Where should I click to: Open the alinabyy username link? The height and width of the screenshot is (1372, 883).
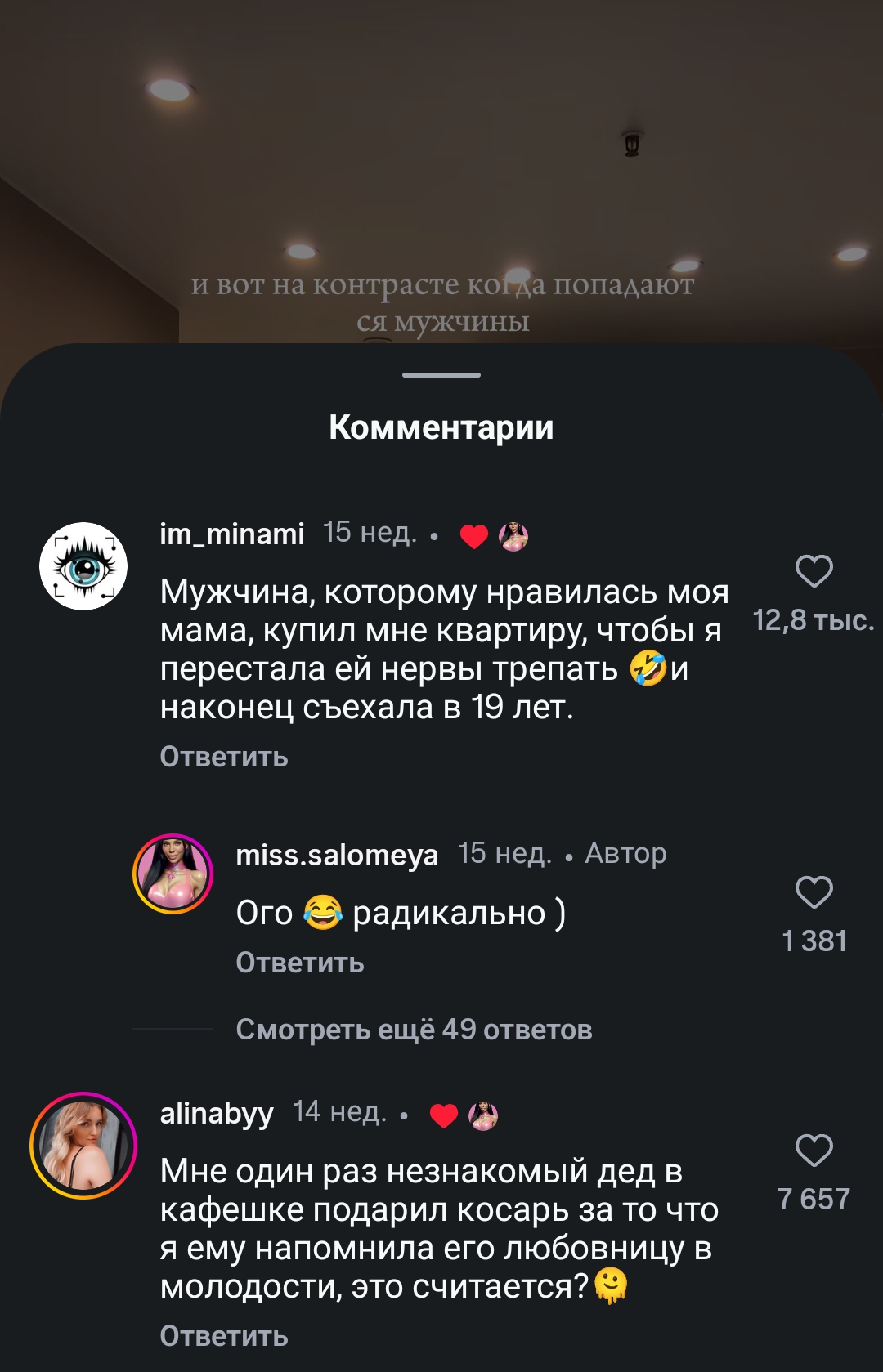coord(217,1113)
